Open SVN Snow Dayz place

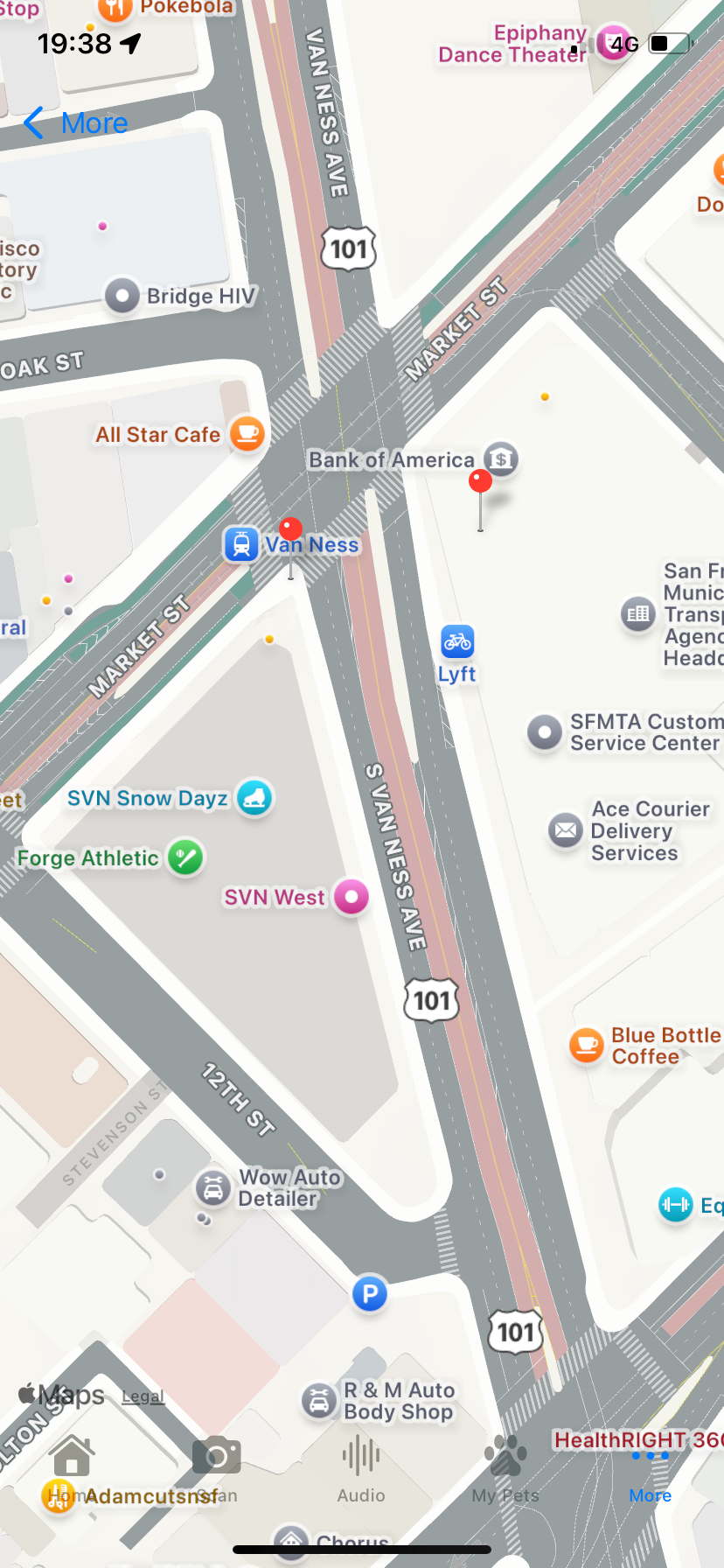point(254,798)
